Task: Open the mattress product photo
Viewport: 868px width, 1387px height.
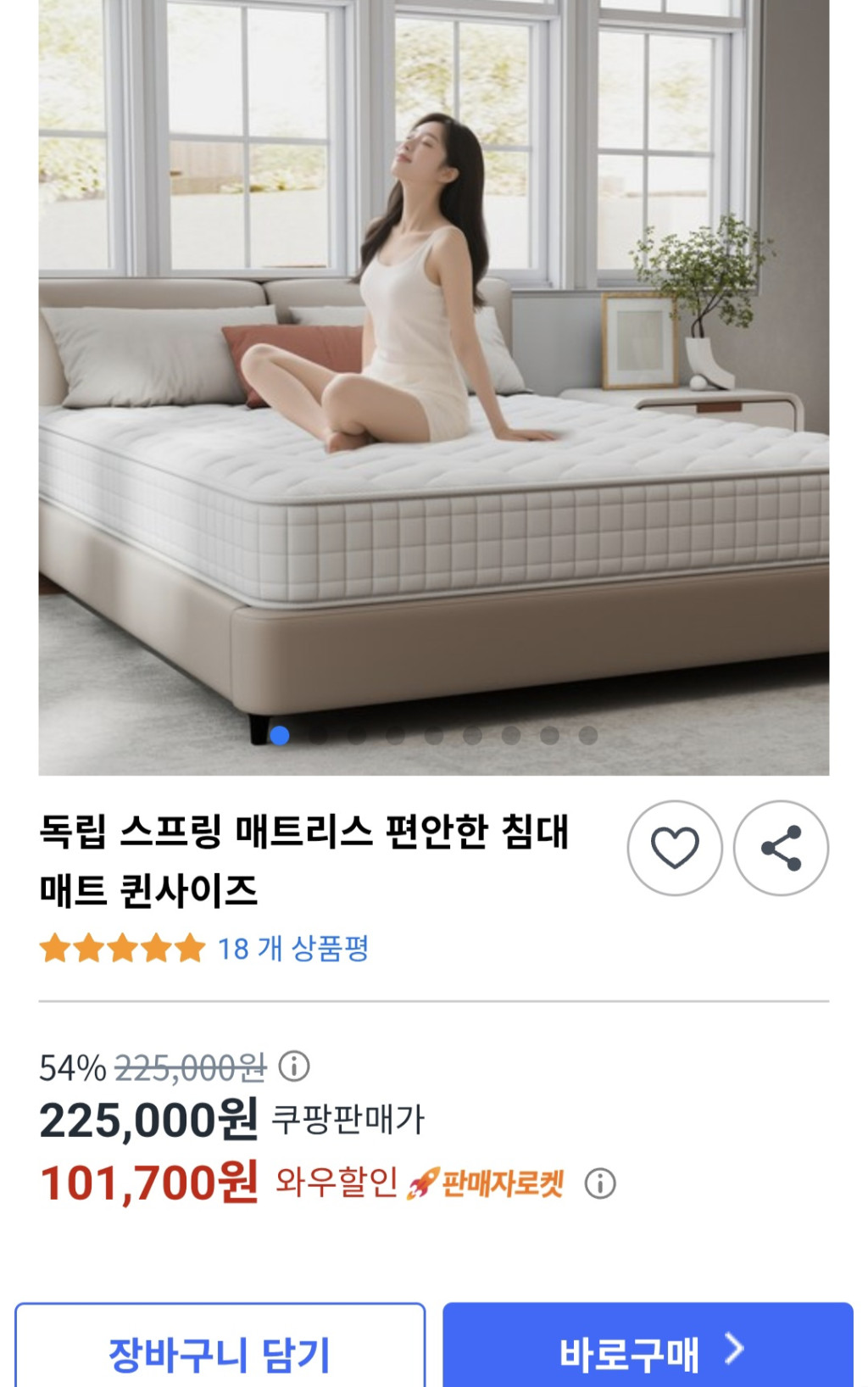Action: (x=434, y=382)
